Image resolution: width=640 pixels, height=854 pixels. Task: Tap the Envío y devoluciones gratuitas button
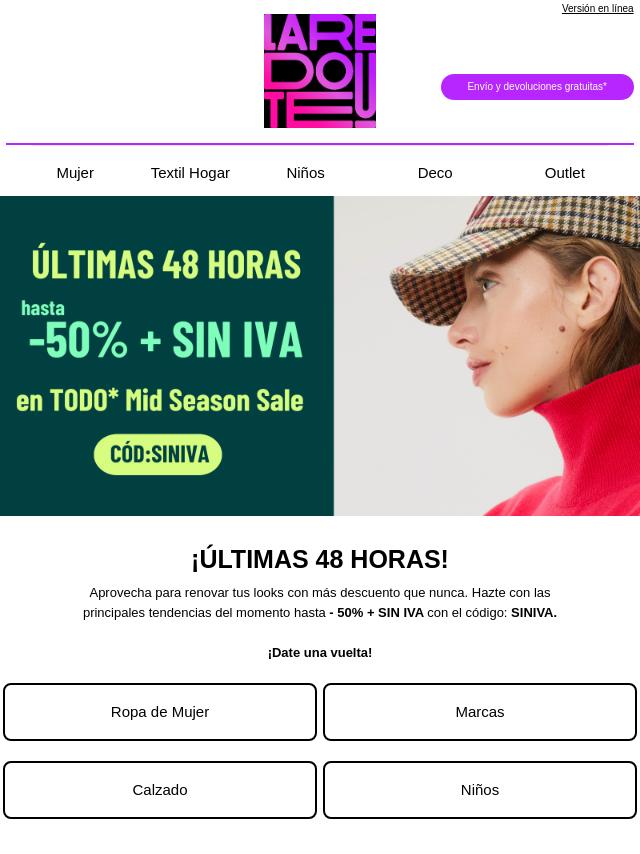click(x=537, y=87)
